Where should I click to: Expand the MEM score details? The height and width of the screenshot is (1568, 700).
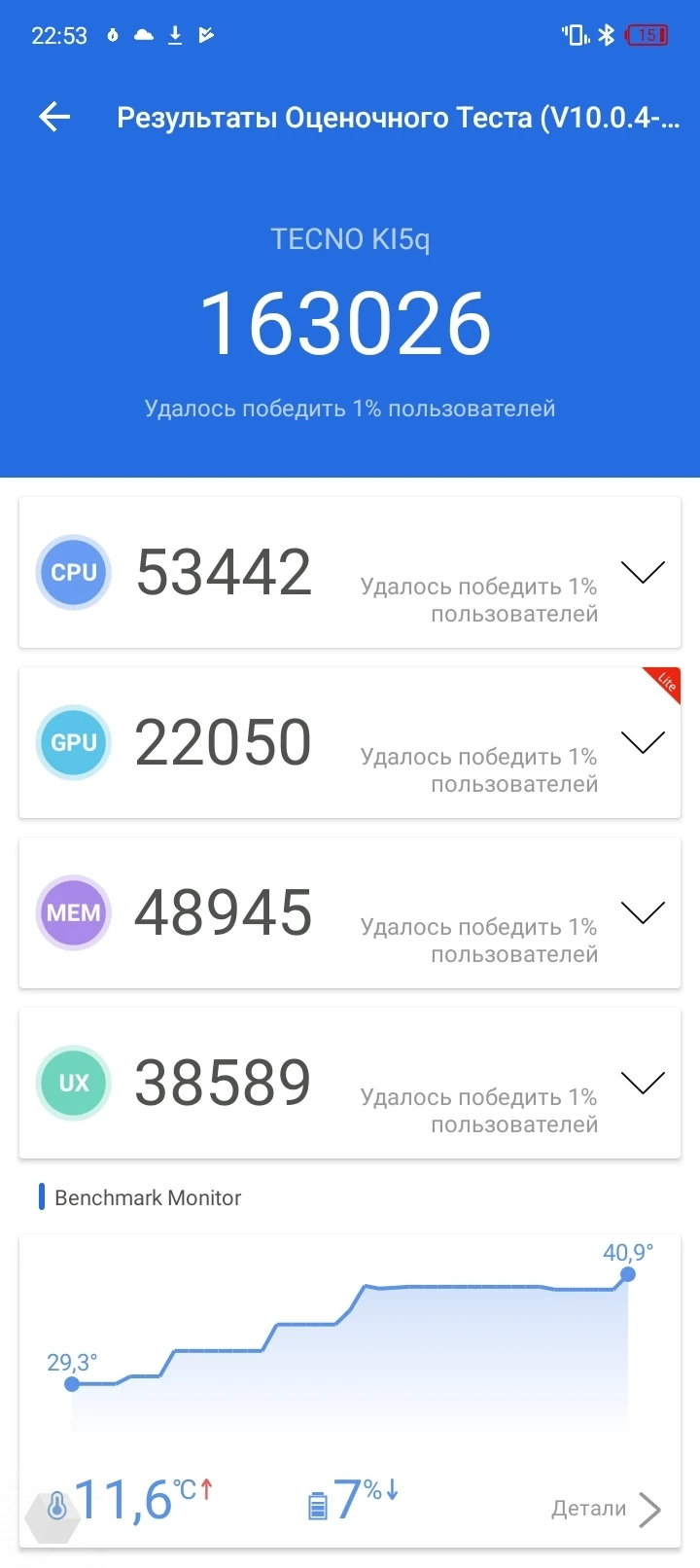pyautogui.click(x=642, y=912)
